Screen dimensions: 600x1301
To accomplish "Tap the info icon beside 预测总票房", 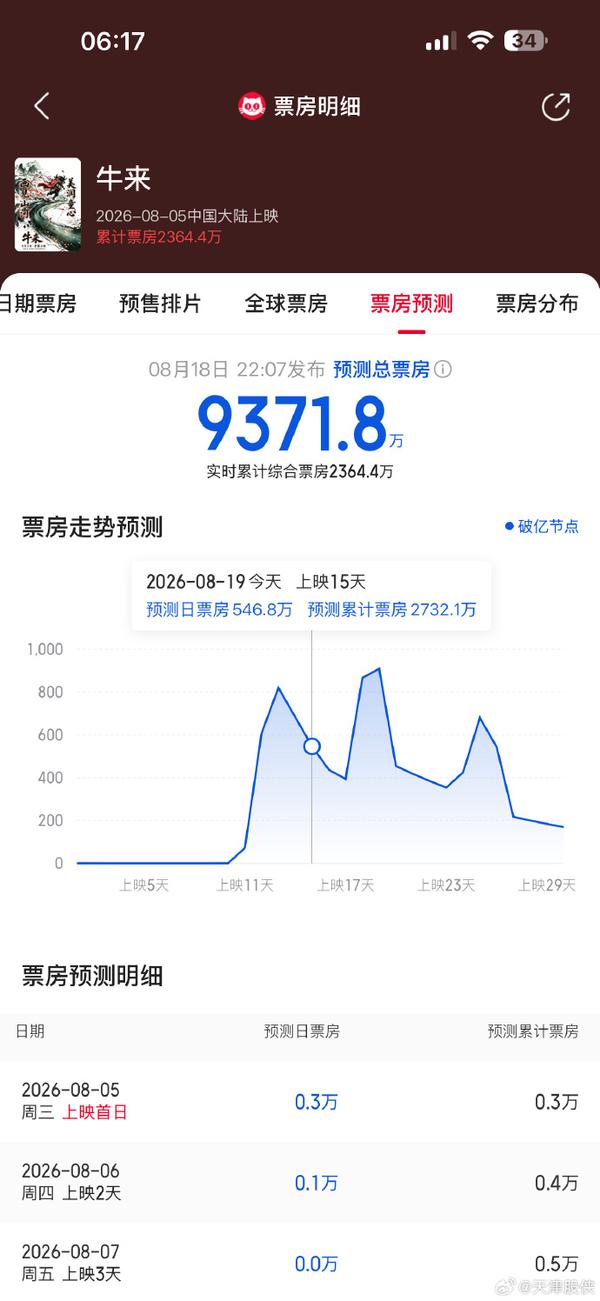I will click(443, 370).
